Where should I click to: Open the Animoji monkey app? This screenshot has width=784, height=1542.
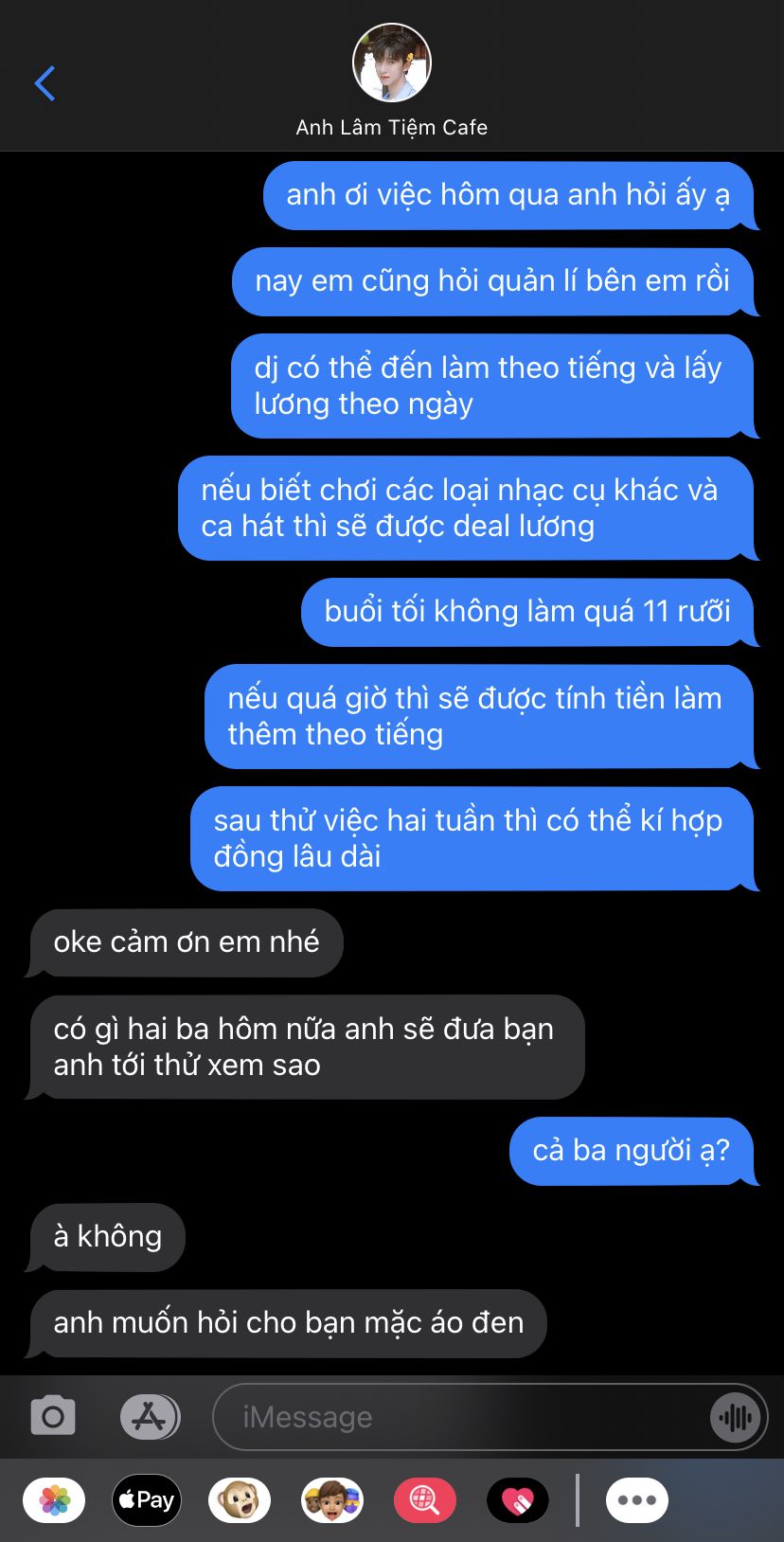tap(240, 1500)
